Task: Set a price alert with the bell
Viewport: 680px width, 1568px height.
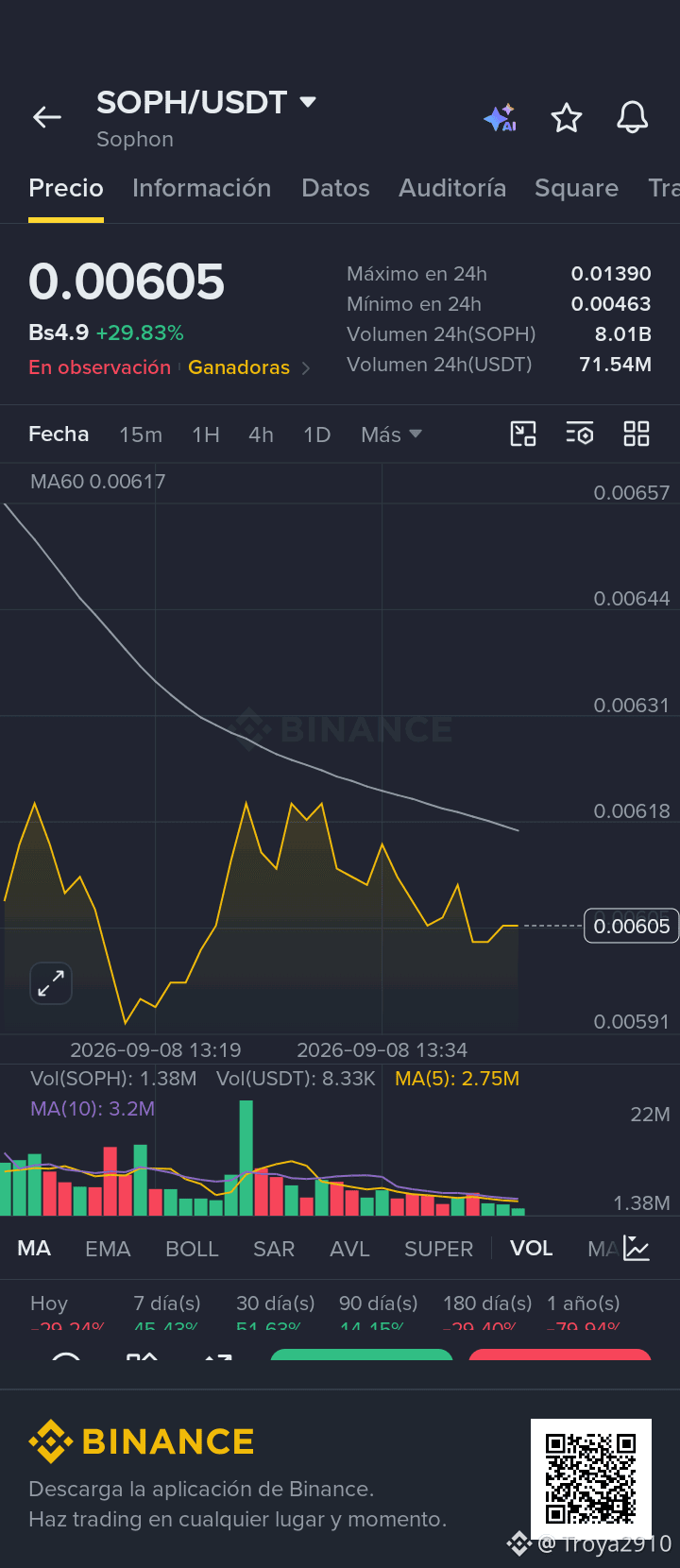Action: click(633, 118)
